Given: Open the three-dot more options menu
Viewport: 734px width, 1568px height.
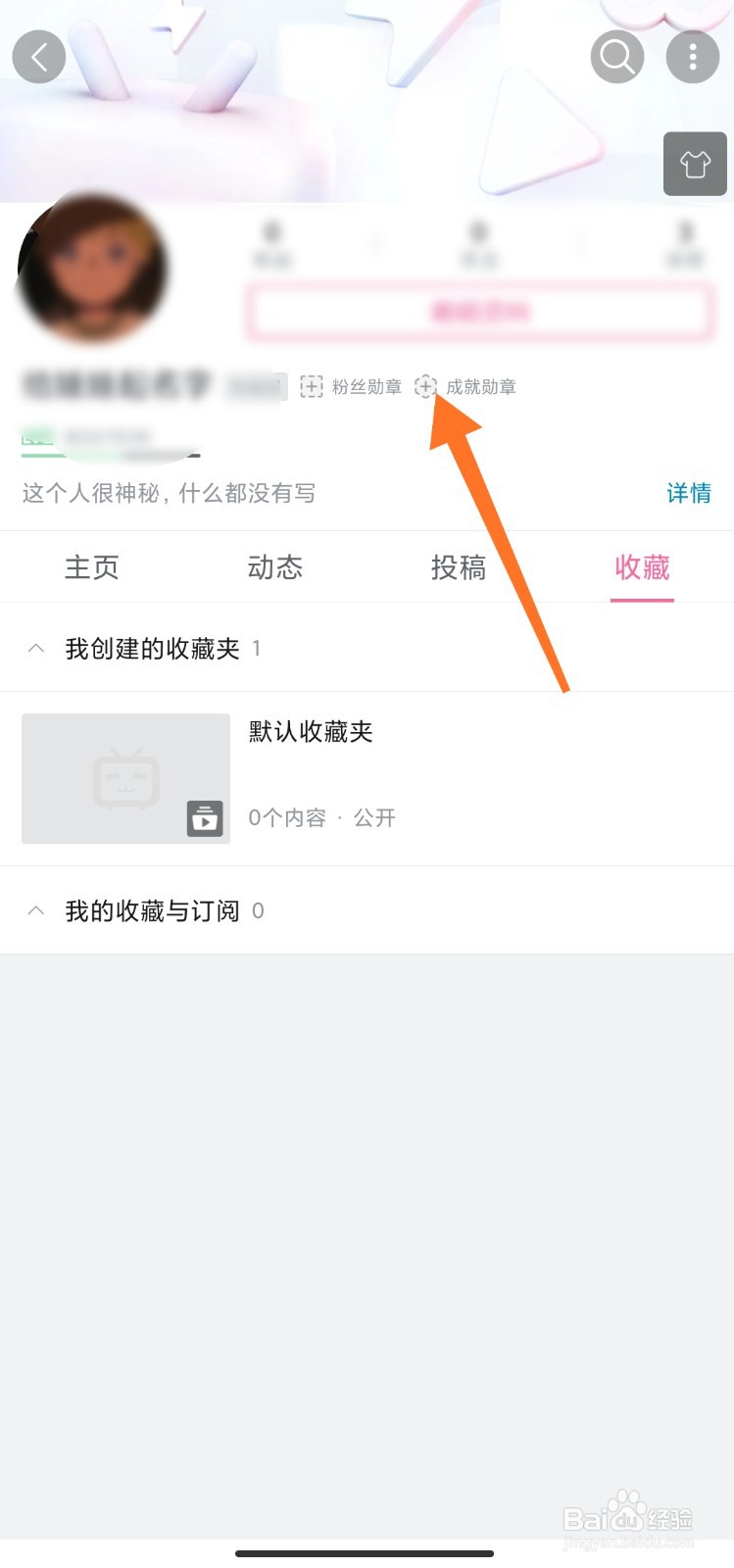Looking at the screenshot, I should (x=693, y=56).
